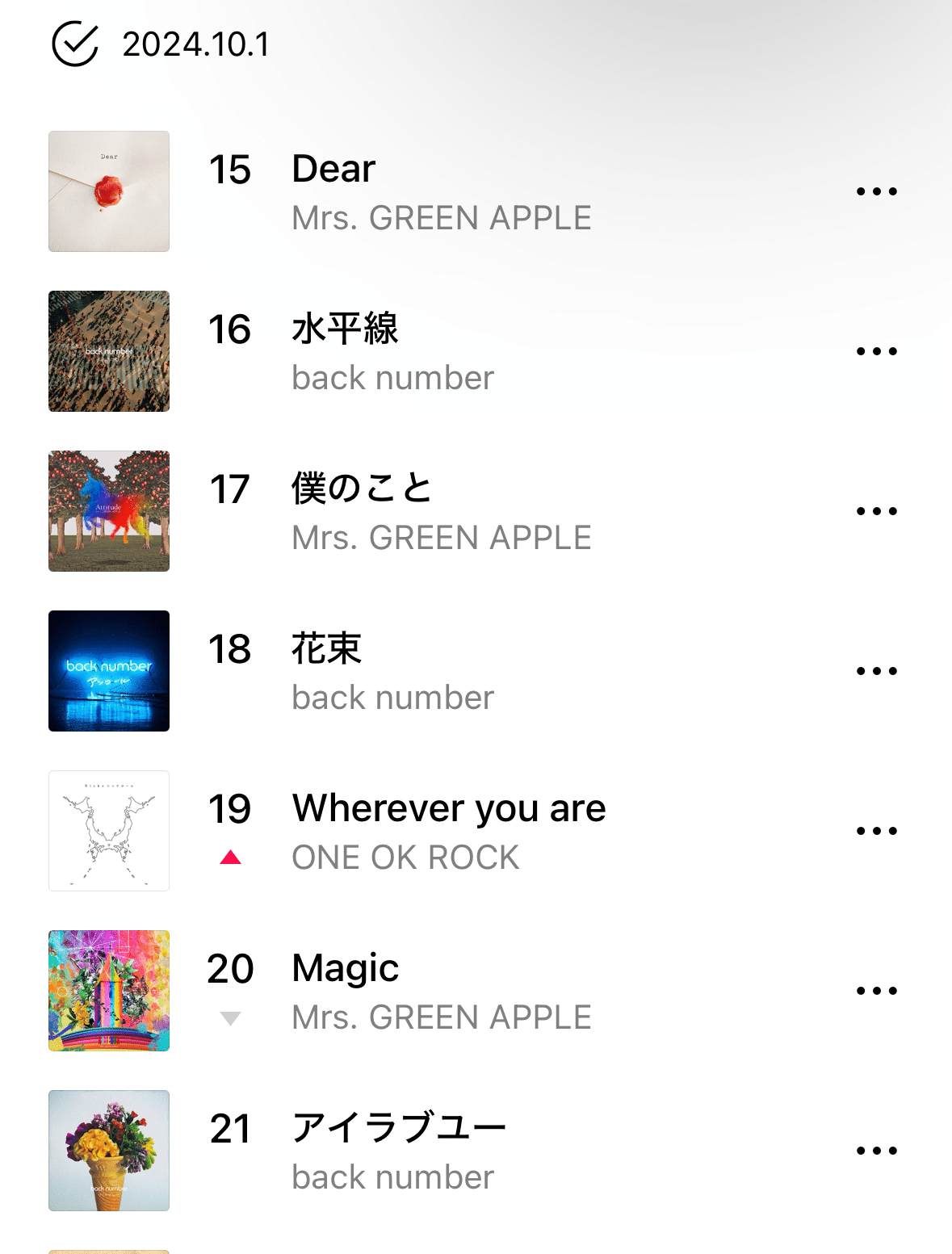Screen dimensions: 952x1254
Task: Play 水平線 by back number
Action: coord(345,329)
